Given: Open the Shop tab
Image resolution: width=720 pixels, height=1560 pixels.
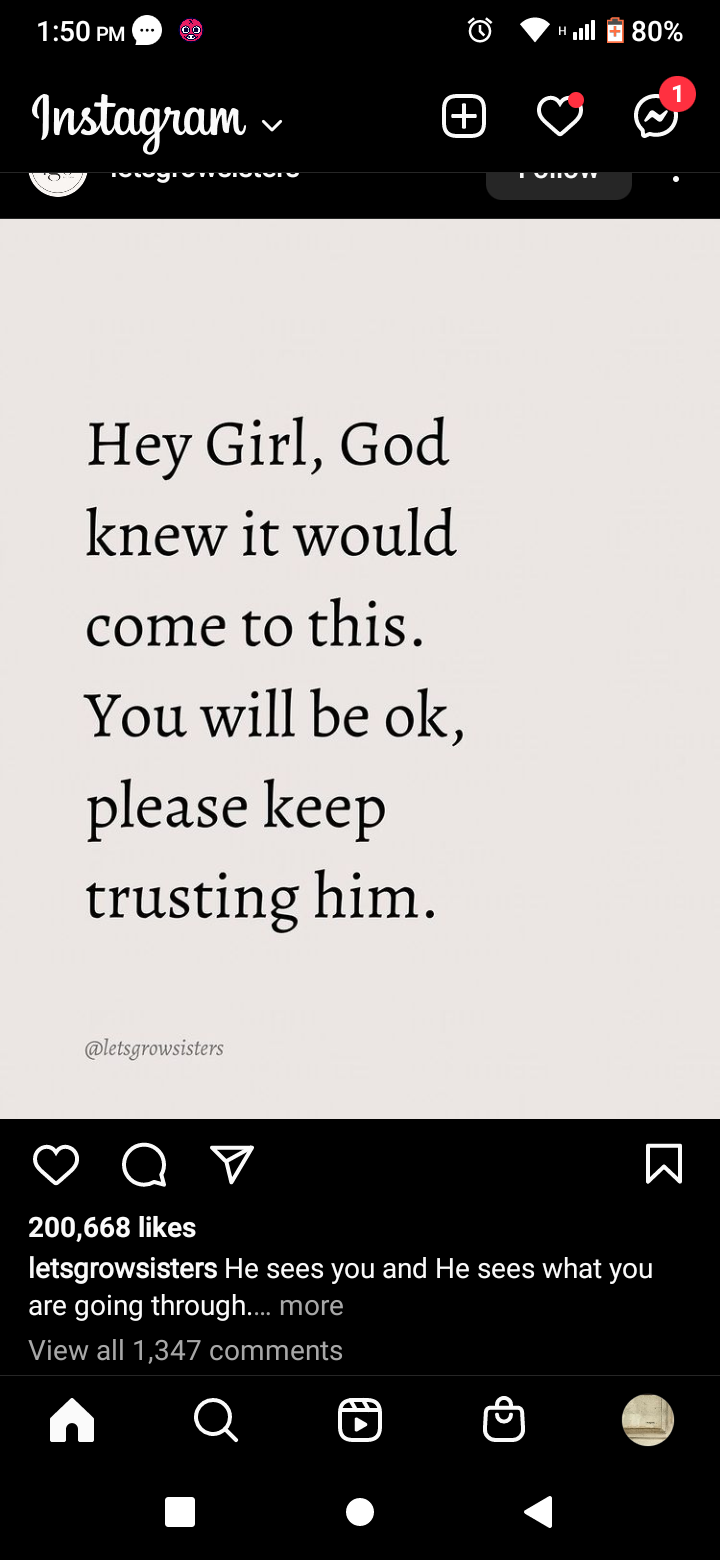Looking at the screenshot, I should click(504, 1420).
